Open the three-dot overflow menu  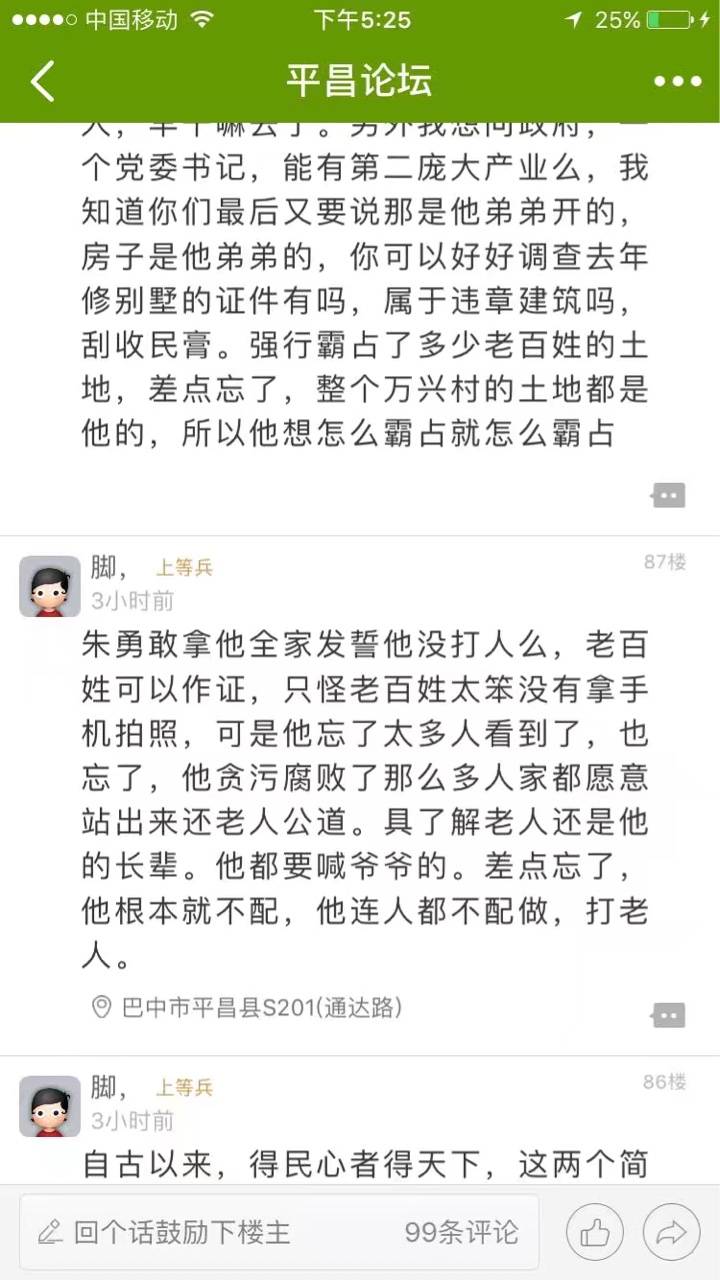tap(677, 82)
